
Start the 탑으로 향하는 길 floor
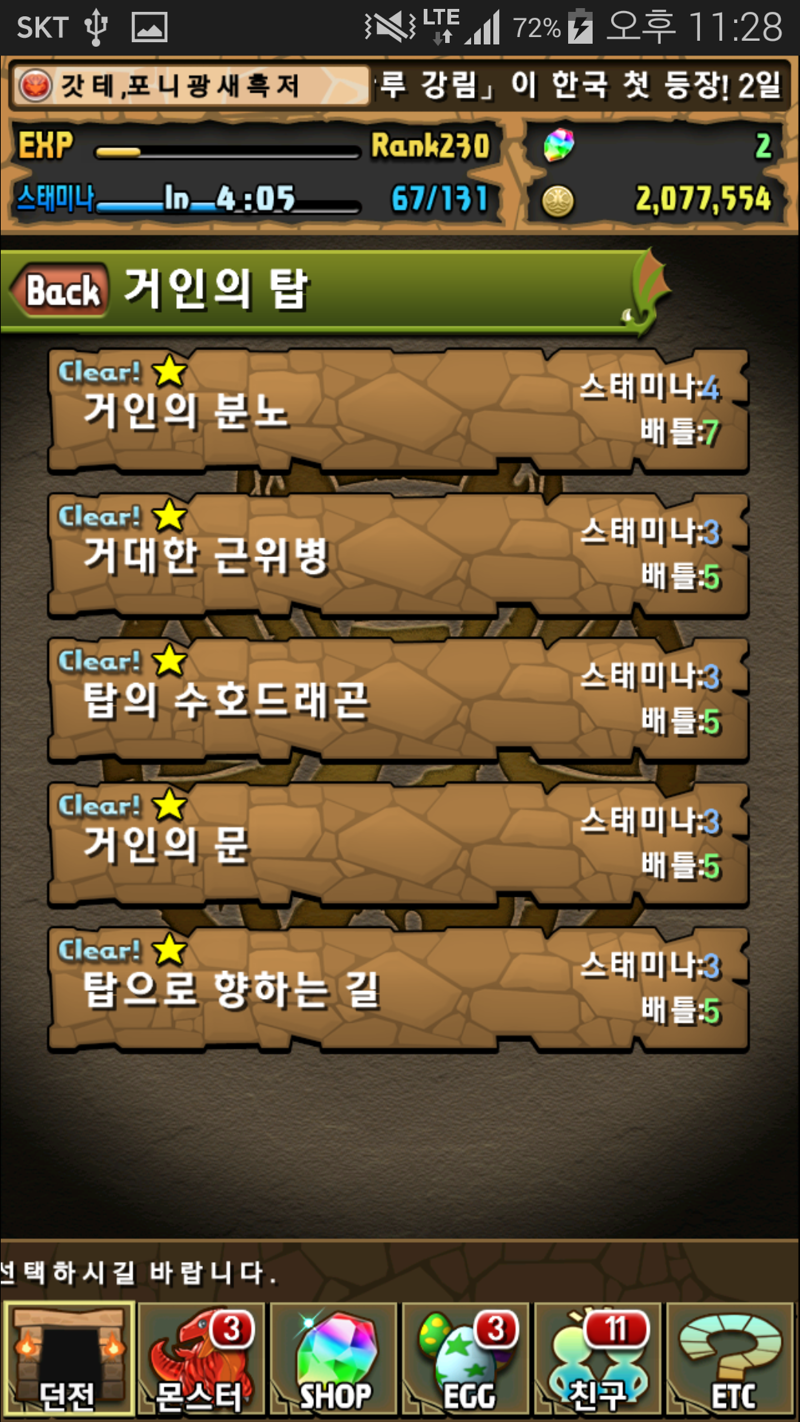click(x=398, y=990)
